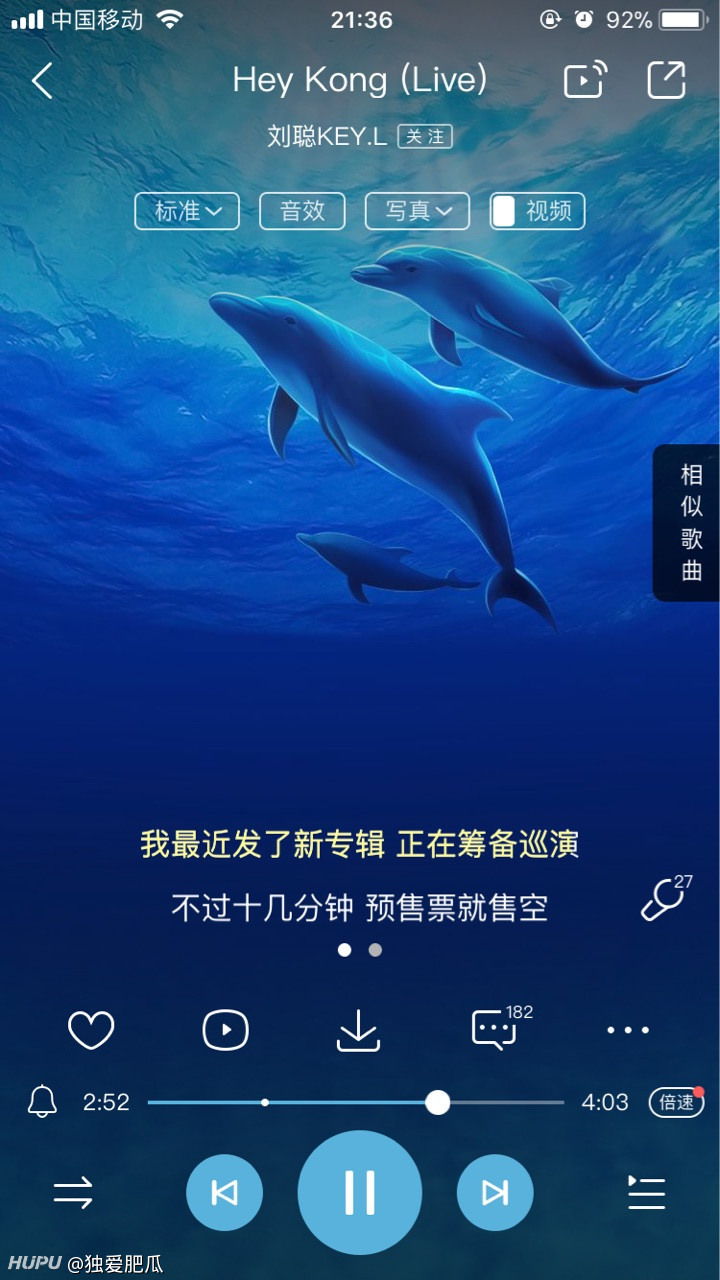Set a ringtone with the bell icon
This screenshot has height=1280, width=720.
[x=42, y=1102]
